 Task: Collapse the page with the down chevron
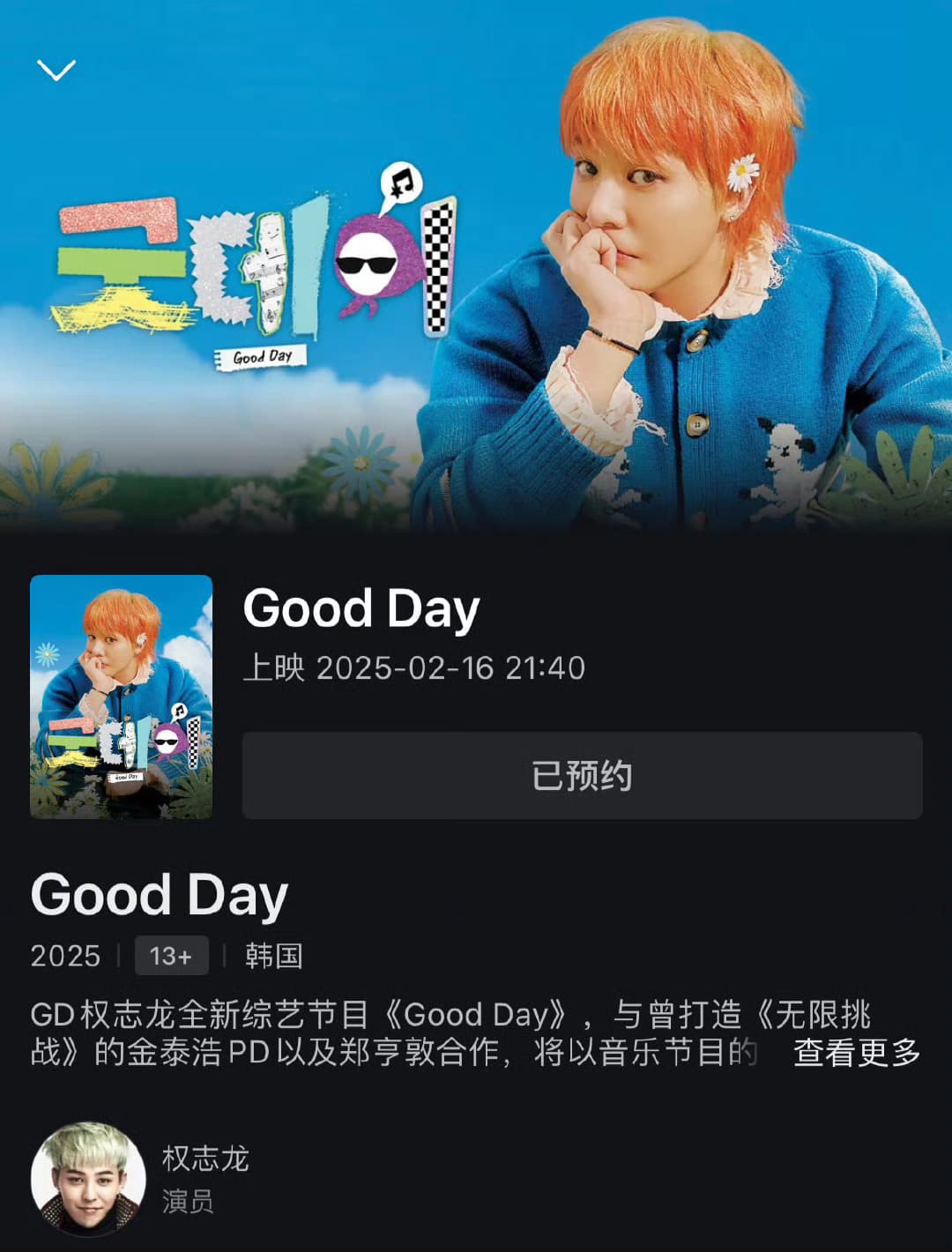[56, 70]
